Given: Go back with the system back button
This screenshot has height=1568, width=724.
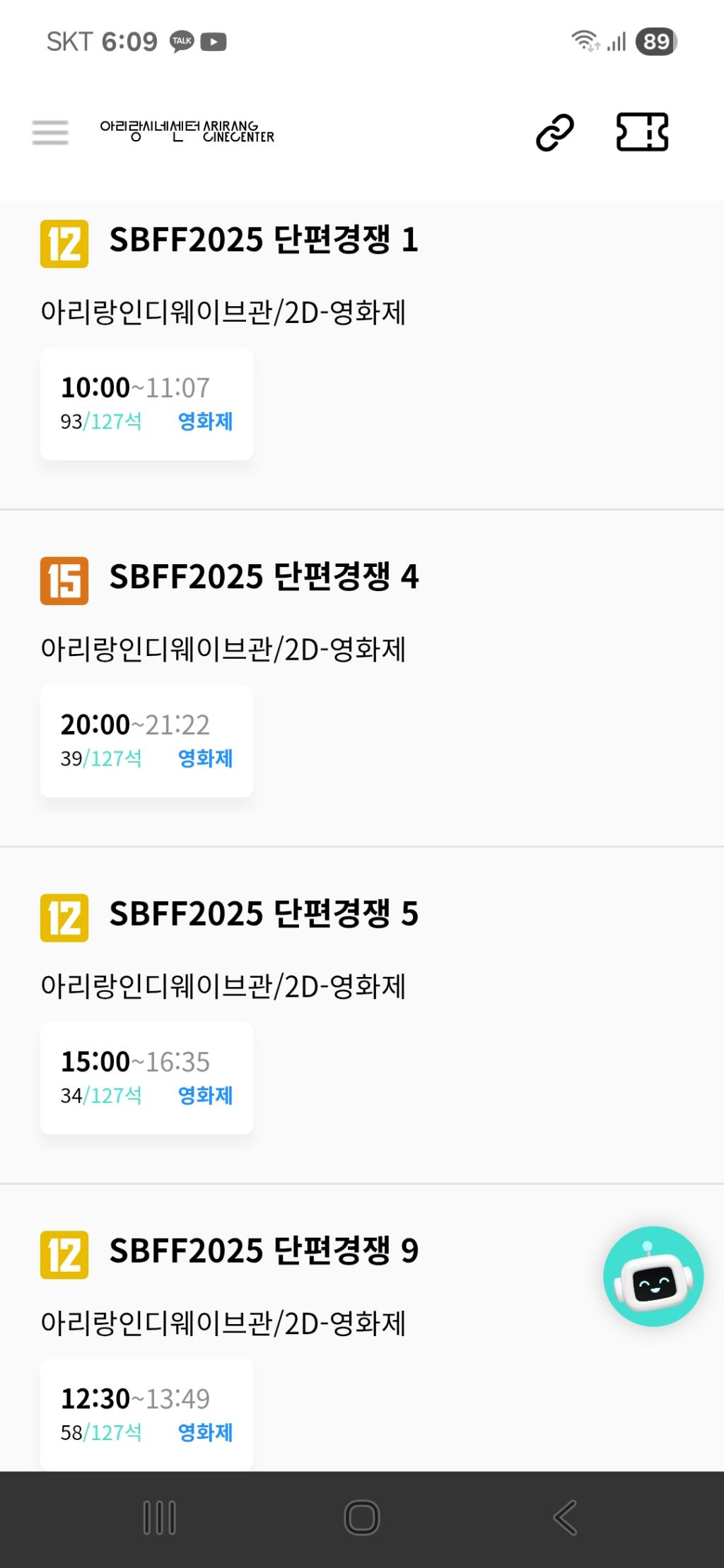Looking at the screenshot, I should tap(565, 1517).
